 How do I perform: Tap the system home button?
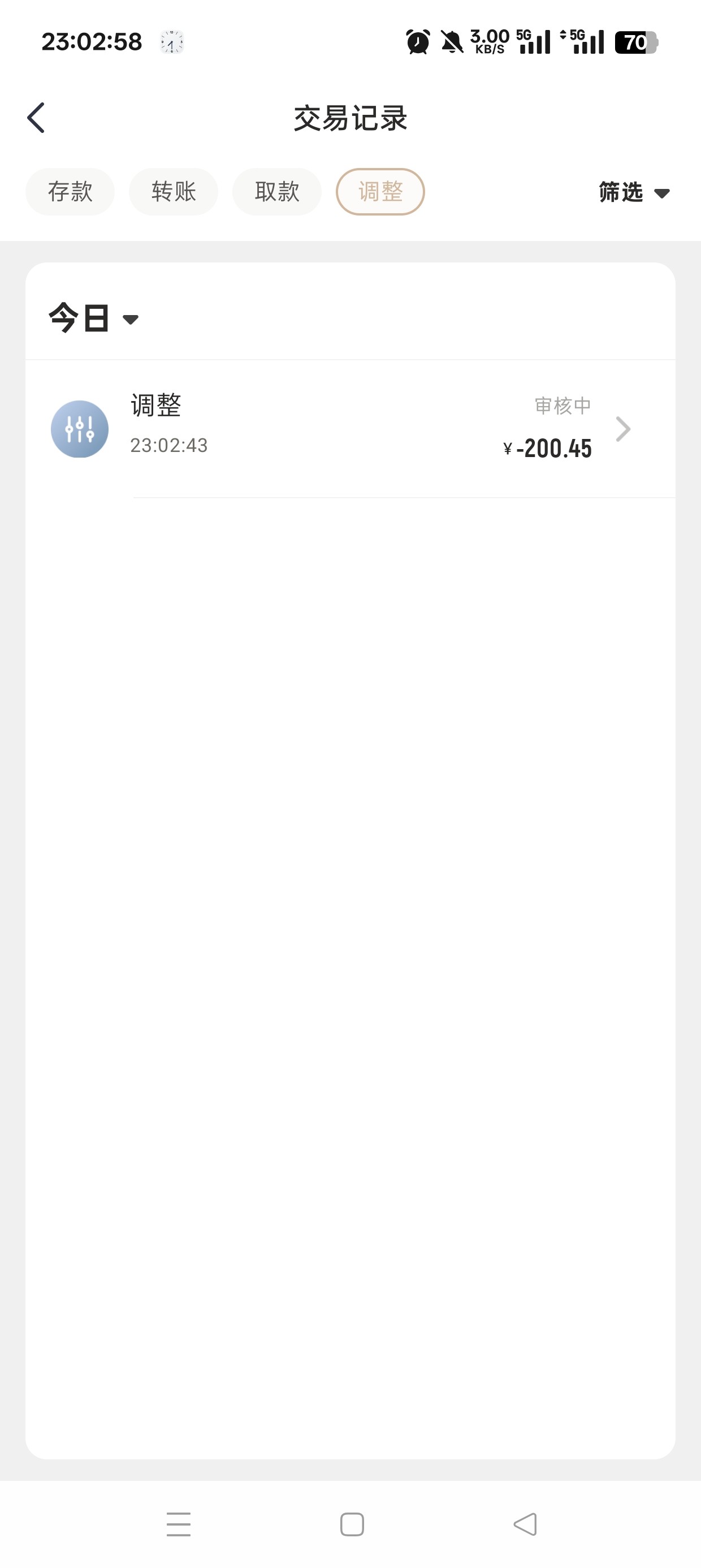coord(352,1524)
